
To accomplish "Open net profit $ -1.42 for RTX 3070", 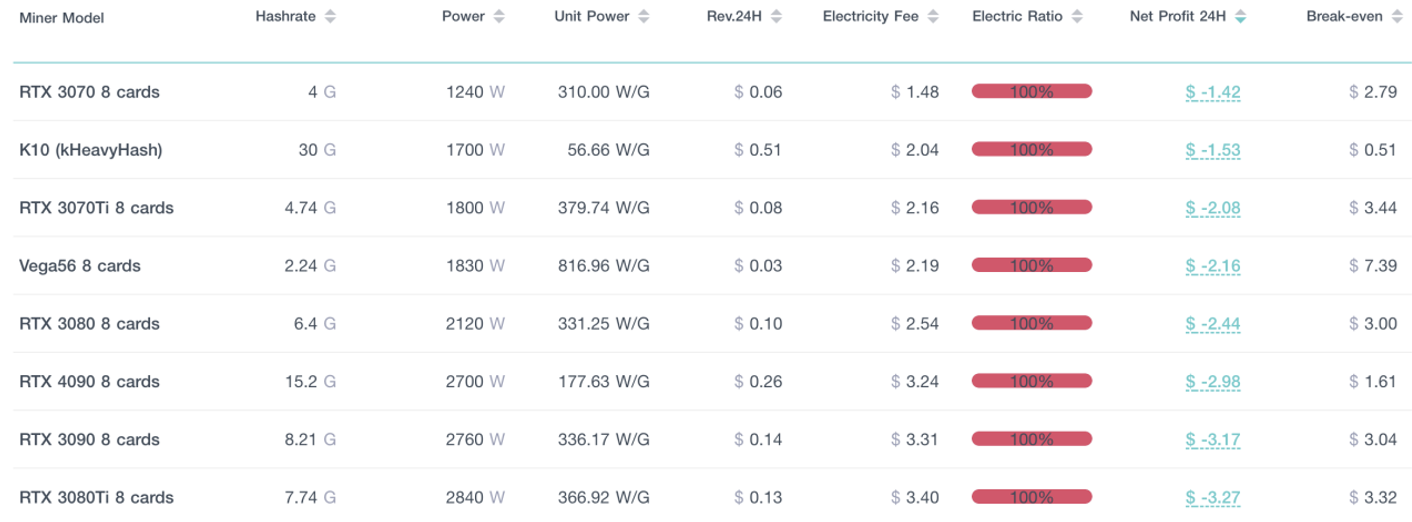I will pos(1213,92).
